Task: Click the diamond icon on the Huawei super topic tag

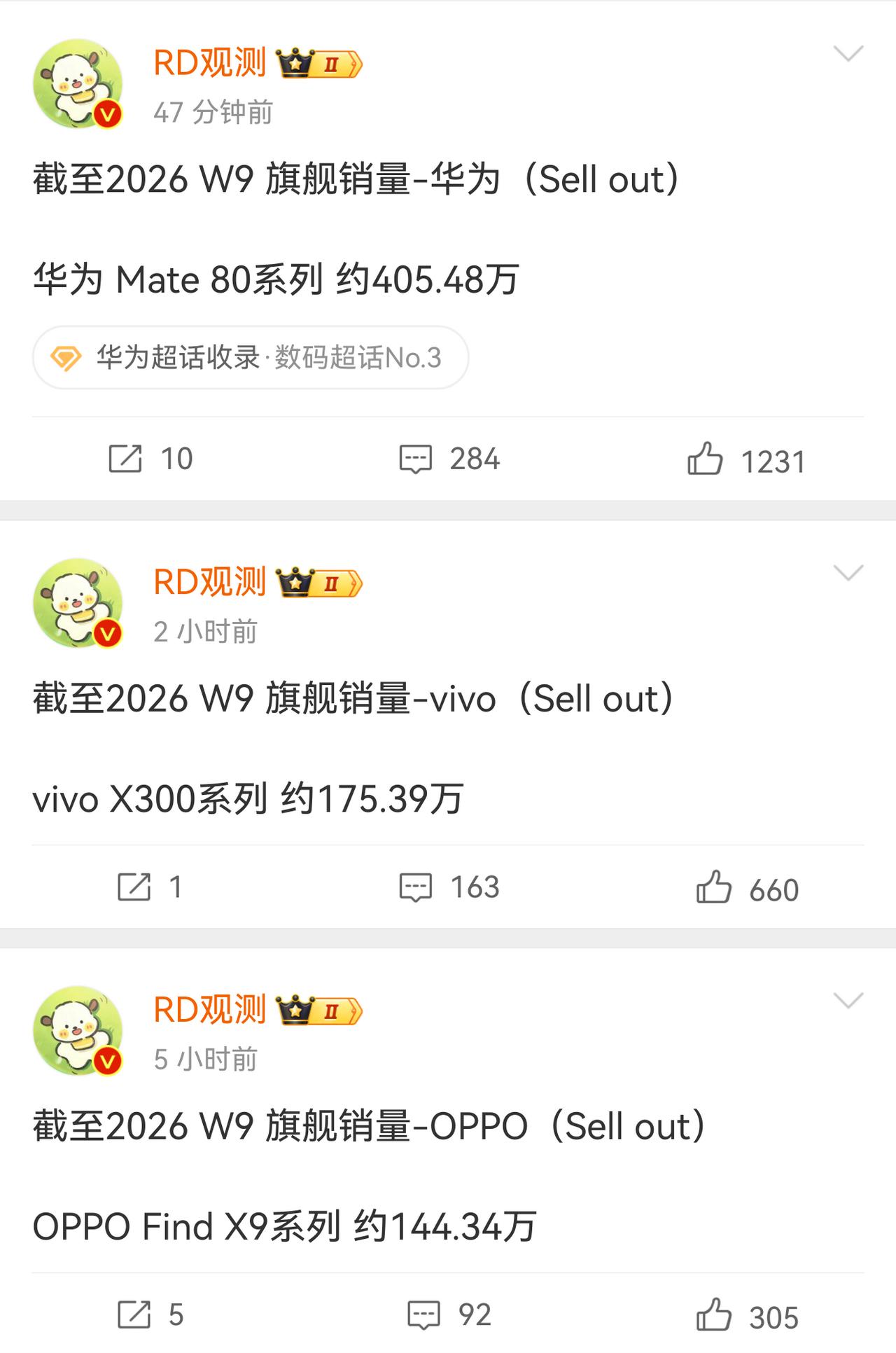Action: [x=67, y=357]
